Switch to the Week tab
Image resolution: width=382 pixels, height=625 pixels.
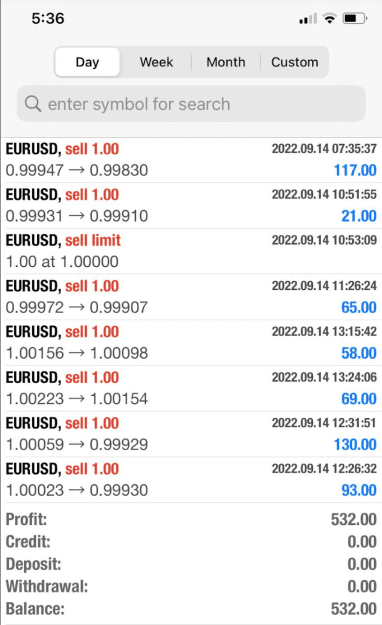click(156, 62)
